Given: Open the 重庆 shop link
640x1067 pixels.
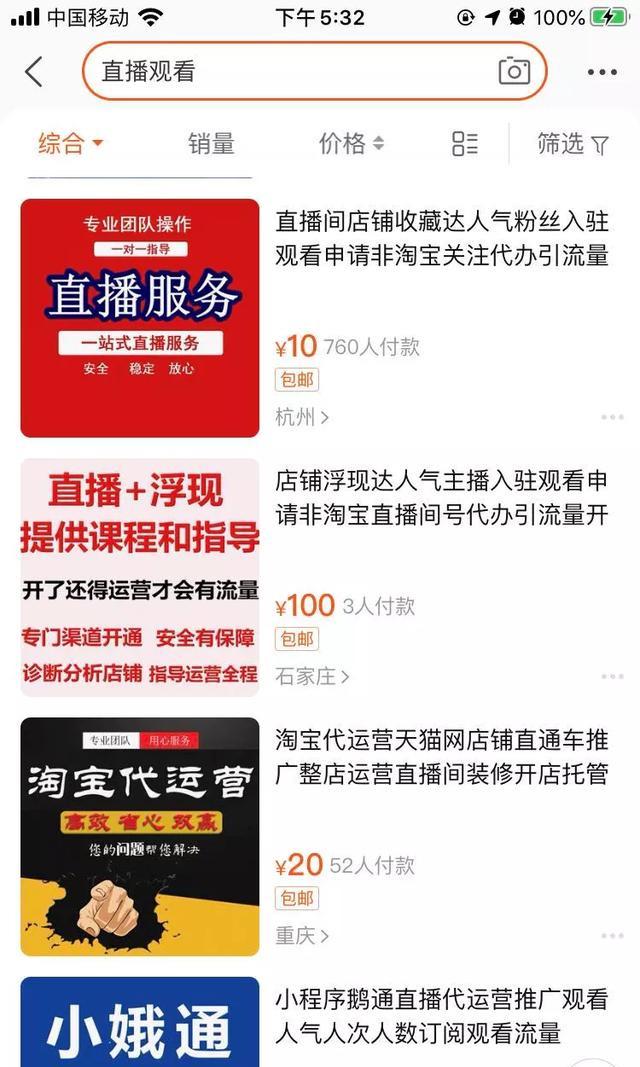Looking at the screenshot, I should tap(302, 936).
